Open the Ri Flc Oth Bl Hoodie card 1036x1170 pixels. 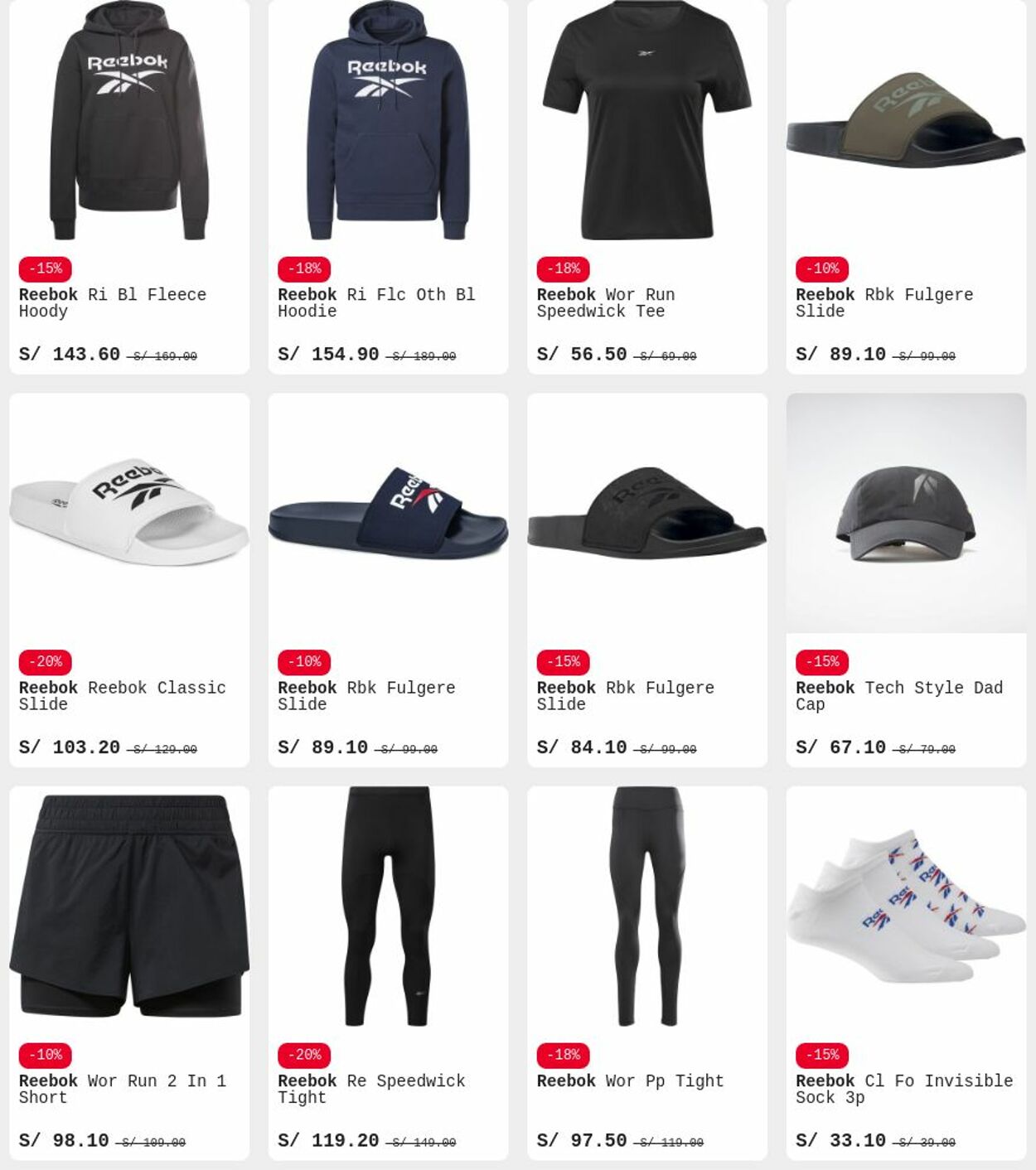point(388,124)
